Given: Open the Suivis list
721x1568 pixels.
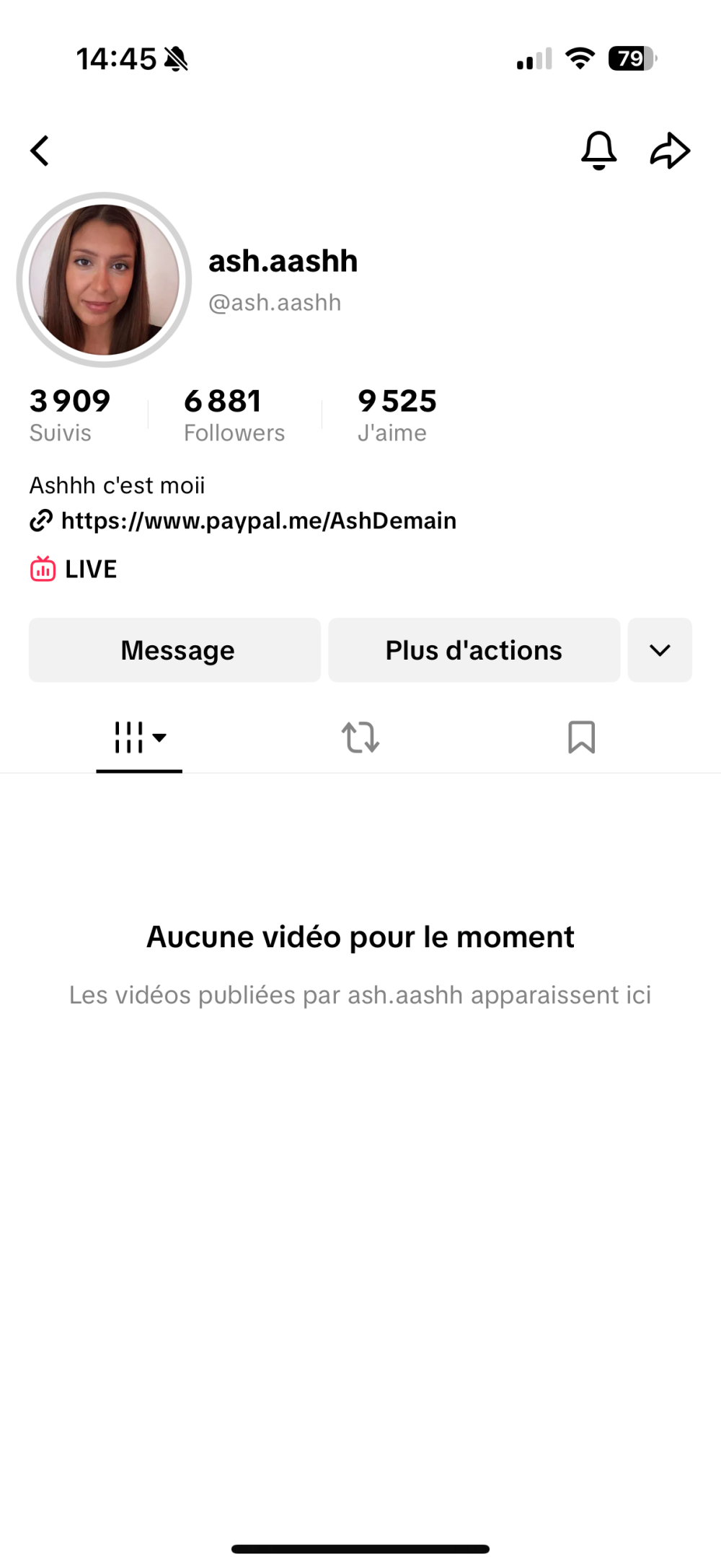Looking at the screenshot, I should point(69,415).
